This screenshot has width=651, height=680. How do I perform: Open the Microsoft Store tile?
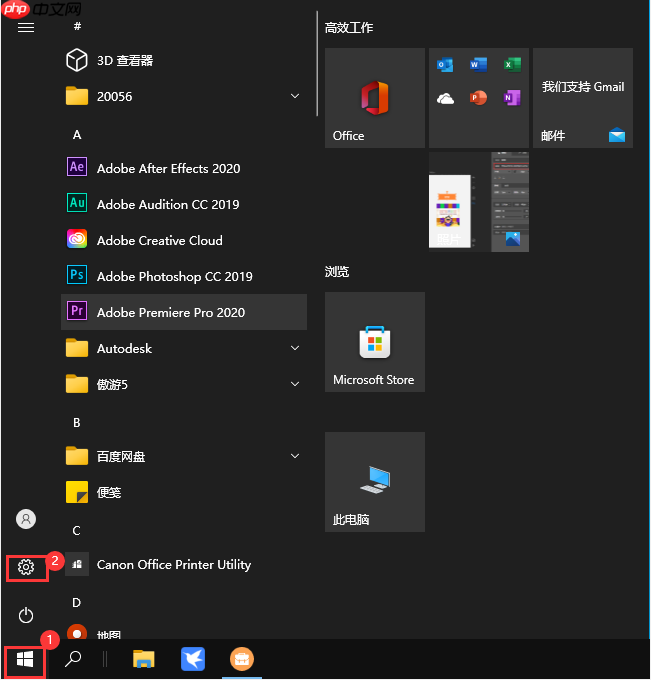(375, 342)
